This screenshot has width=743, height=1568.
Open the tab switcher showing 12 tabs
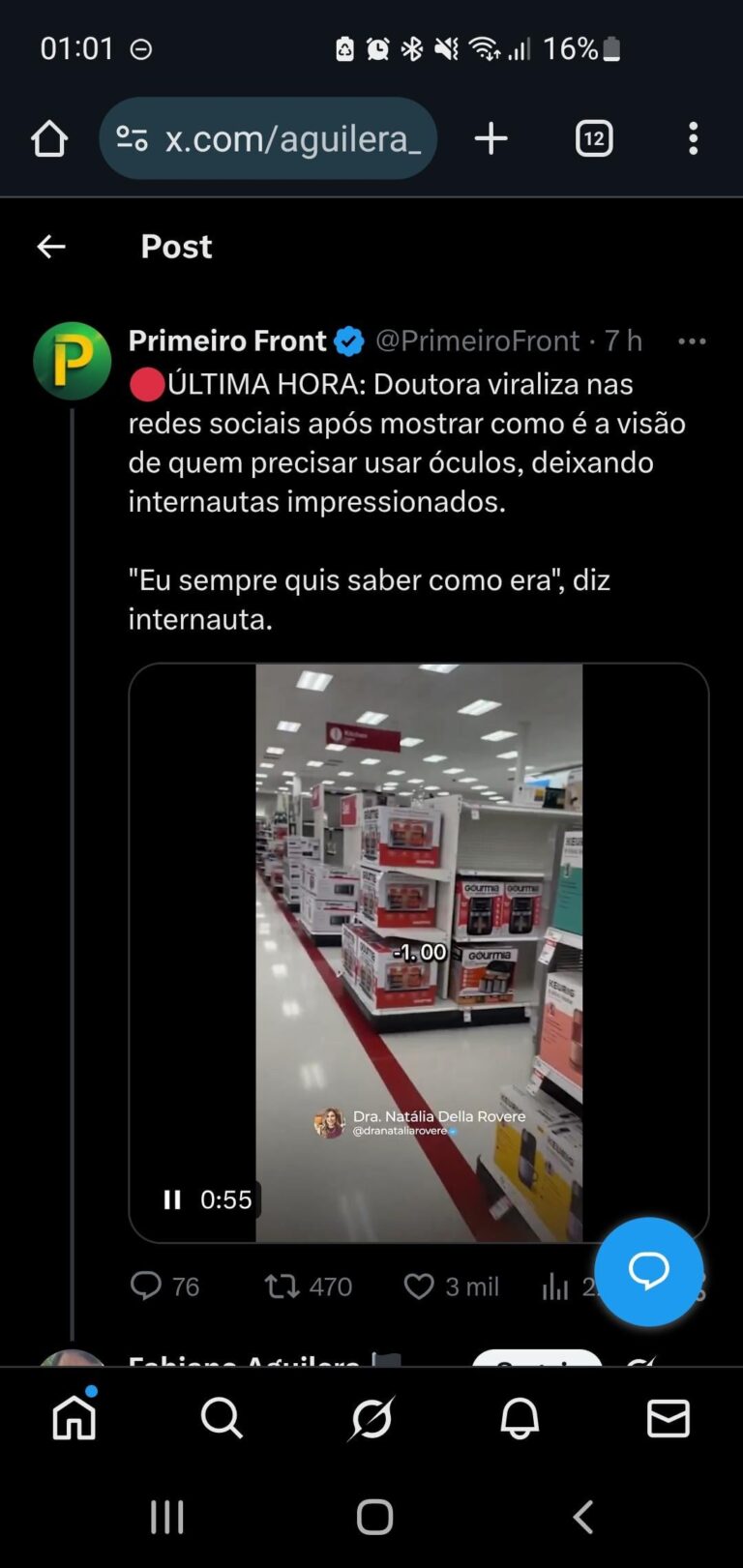593,138
